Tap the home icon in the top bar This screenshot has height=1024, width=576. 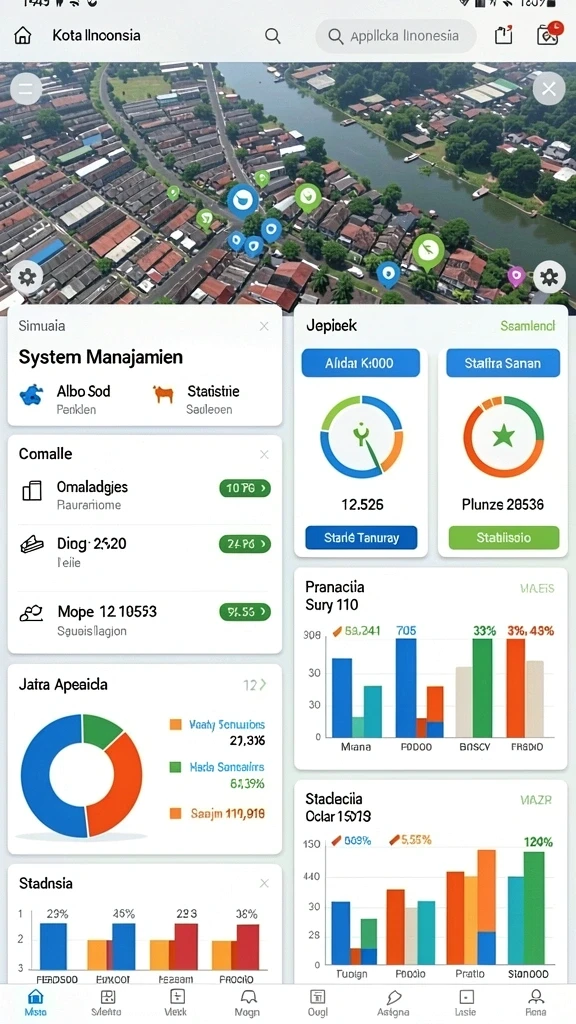pyautogui.click(x=23, y=35)
